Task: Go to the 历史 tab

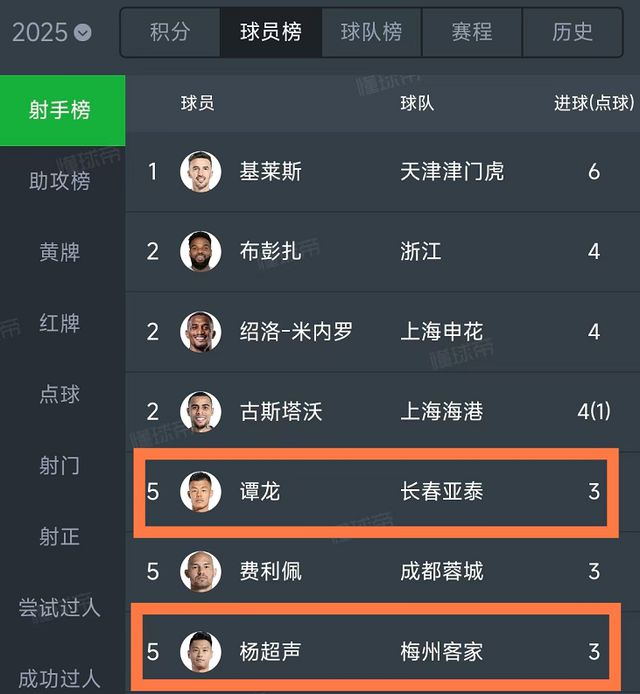Action: coord(572,32)
